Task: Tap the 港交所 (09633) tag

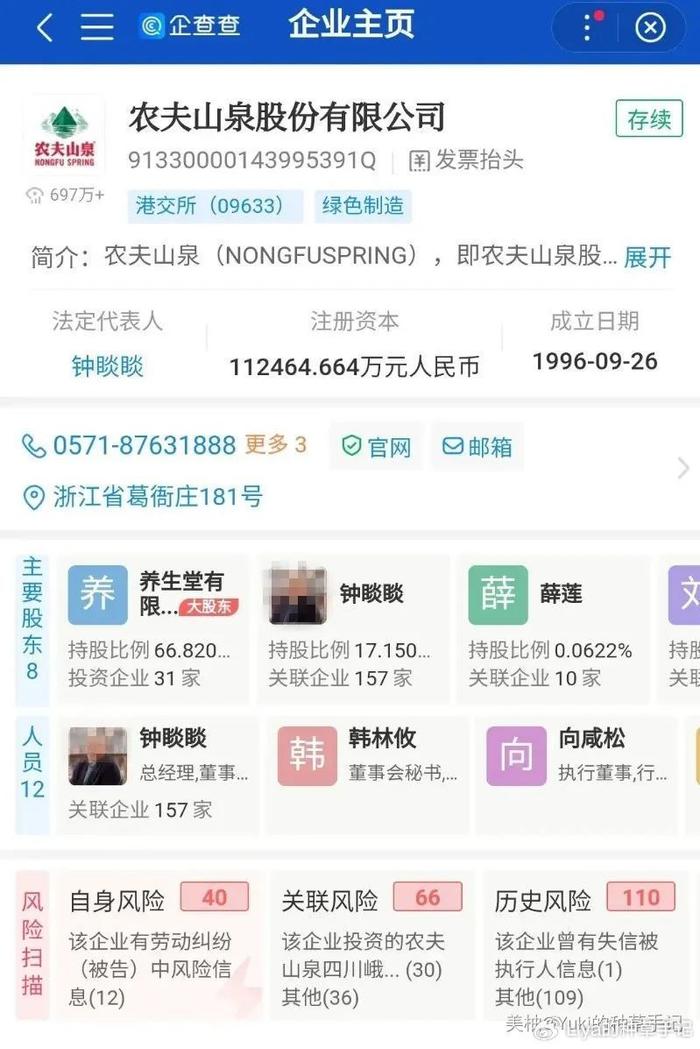Action: pos(217,207)
